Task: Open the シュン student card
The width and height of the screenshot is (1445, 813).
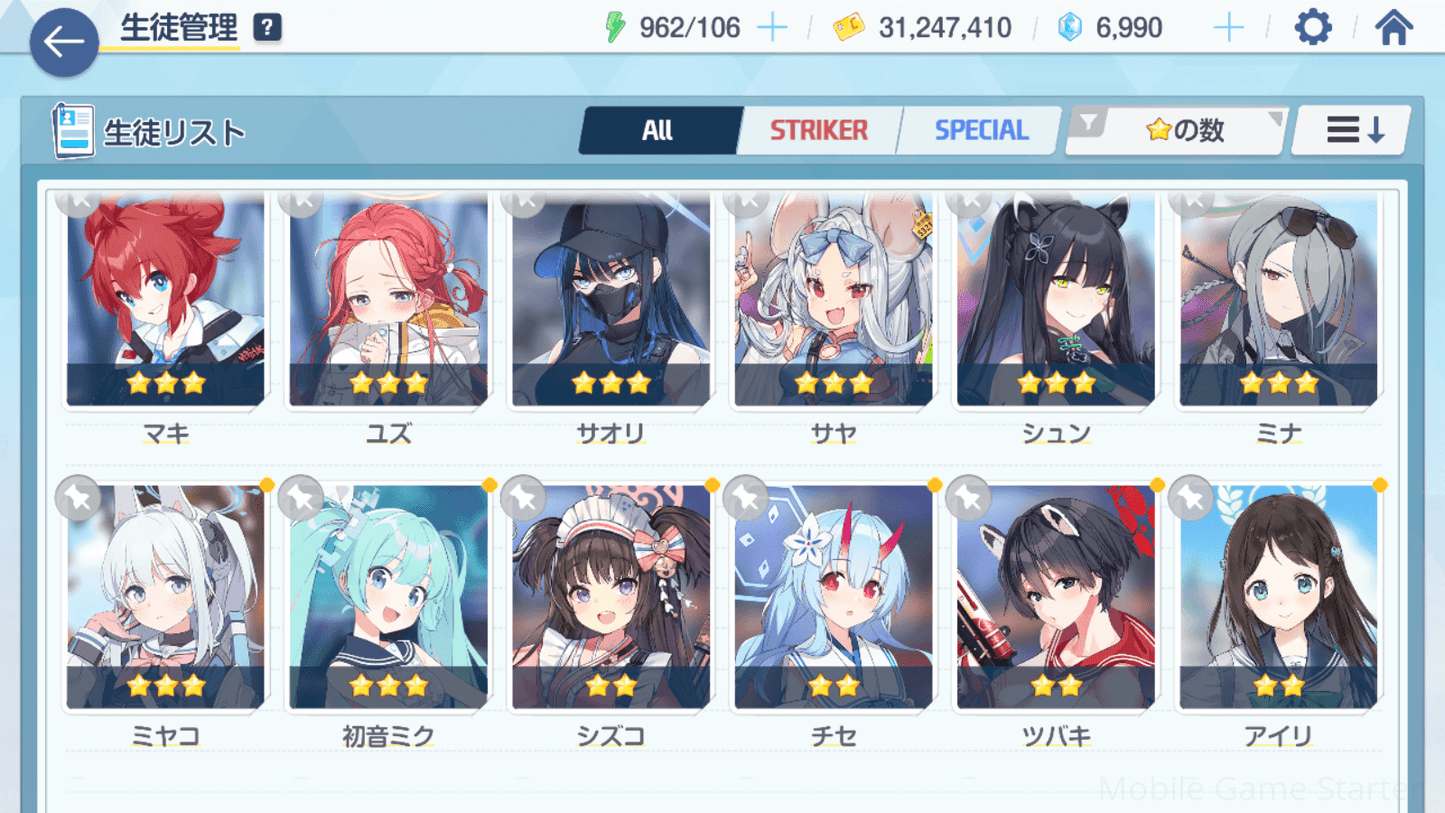Action: click(1056, 300)
